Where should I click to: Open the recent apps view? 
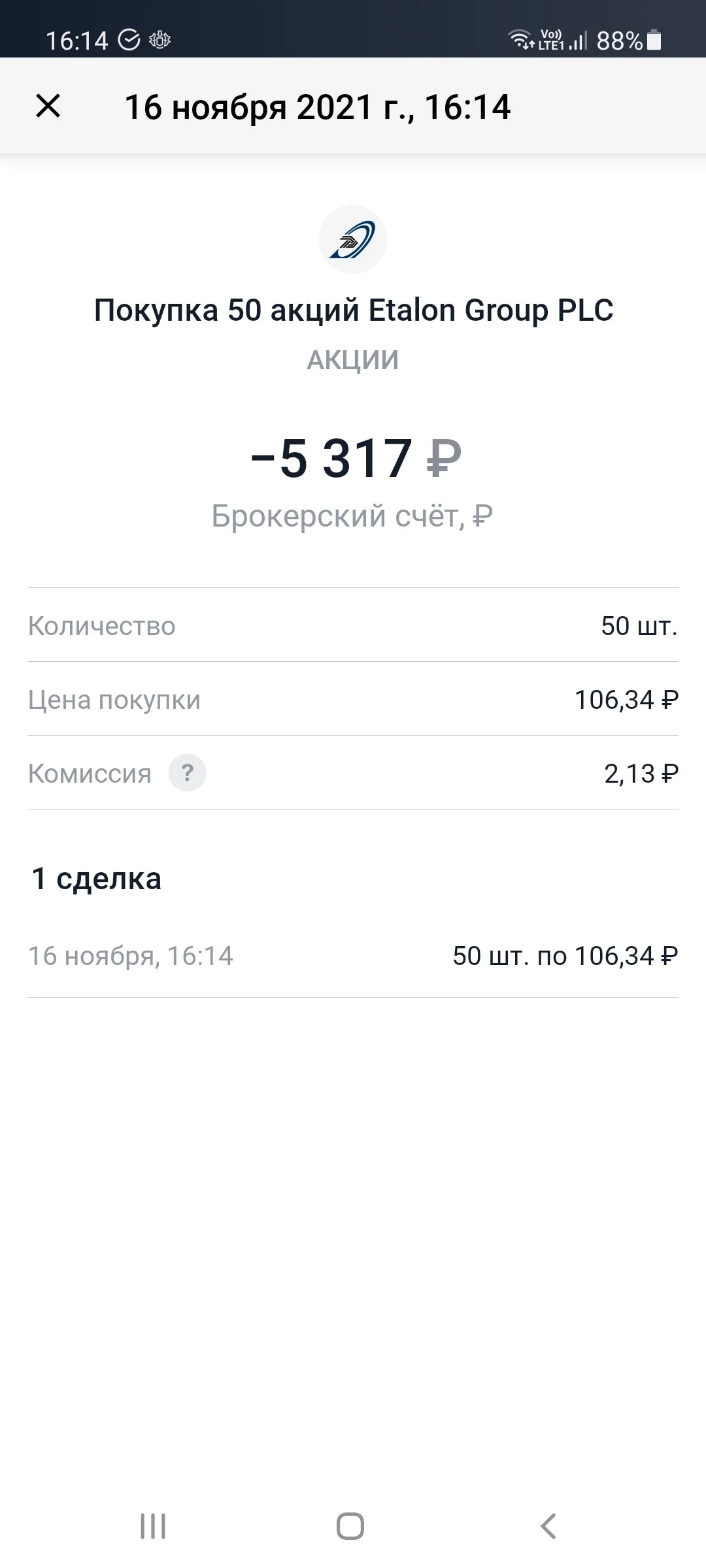(153, 1527)
